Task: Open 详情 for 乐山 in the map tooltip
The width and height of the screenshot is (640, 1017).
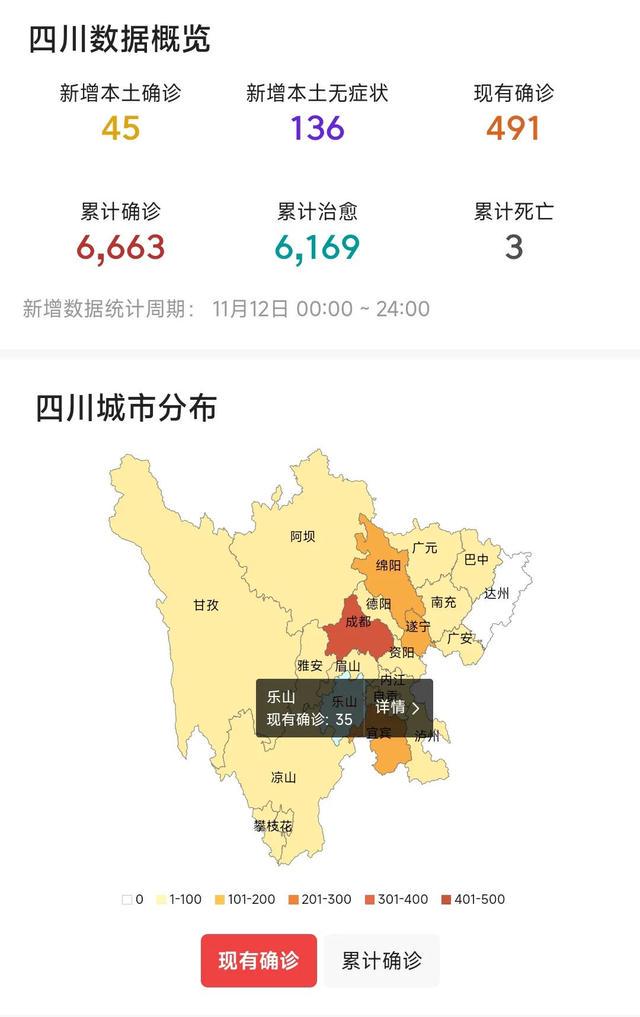Action: pyautogui.click(x=398, y=707)
